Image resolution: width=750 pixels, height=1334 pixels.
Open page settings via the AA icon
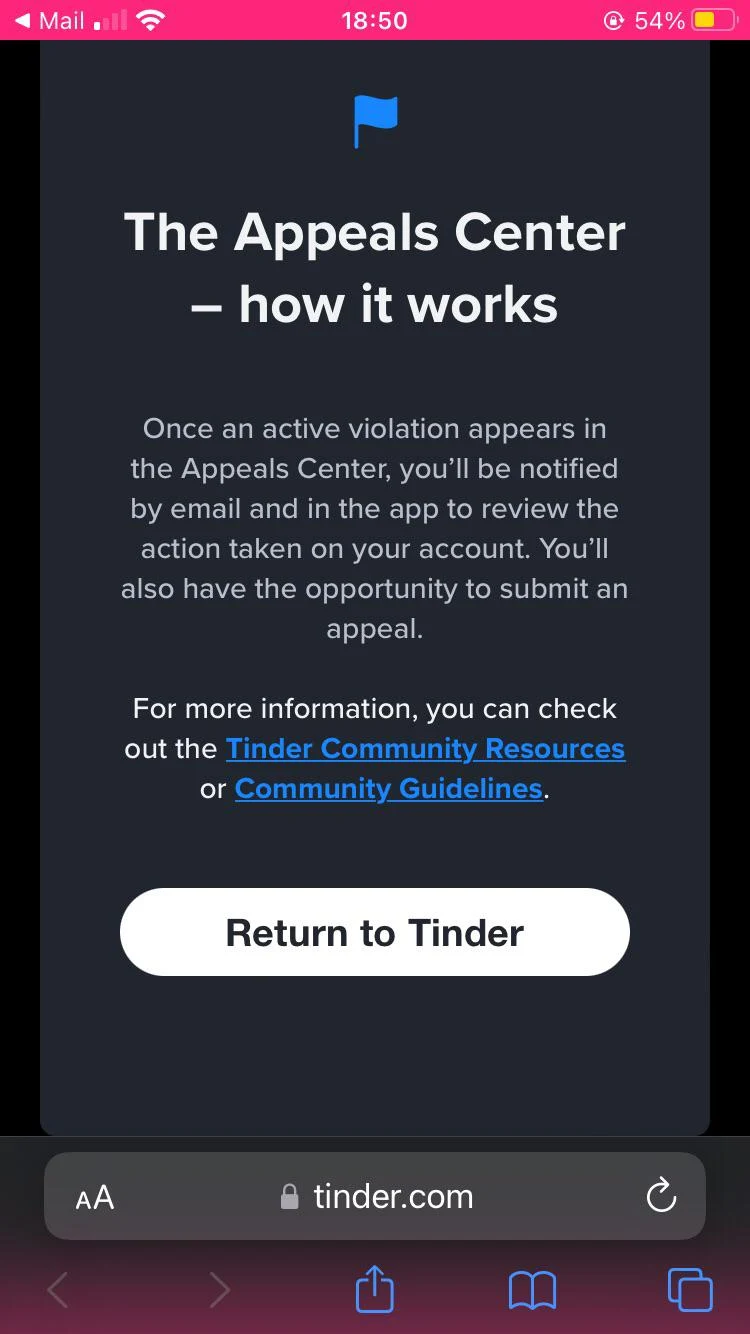click(x=94, y=1196)
